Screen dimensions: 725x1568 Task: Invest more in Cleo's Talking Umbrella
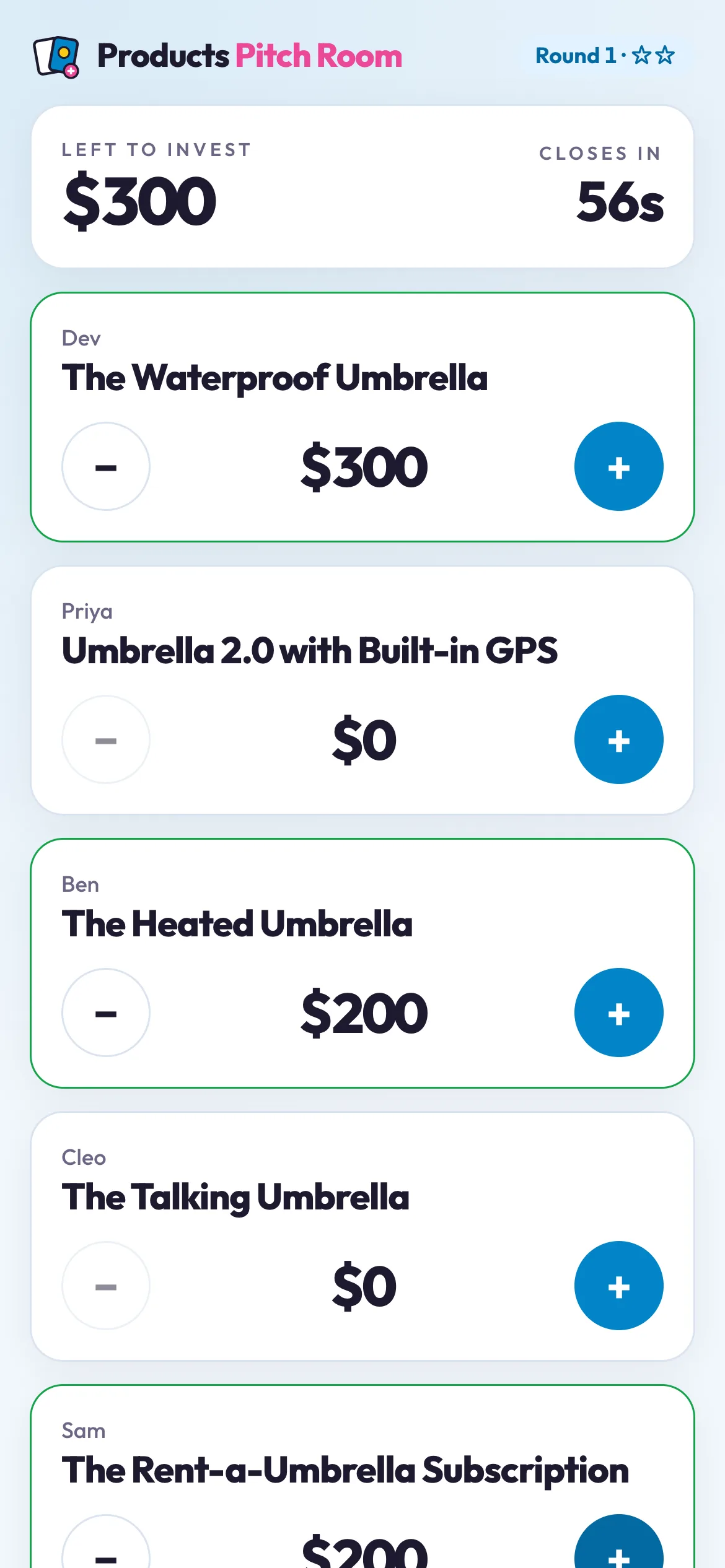[x=618, y=1286]
